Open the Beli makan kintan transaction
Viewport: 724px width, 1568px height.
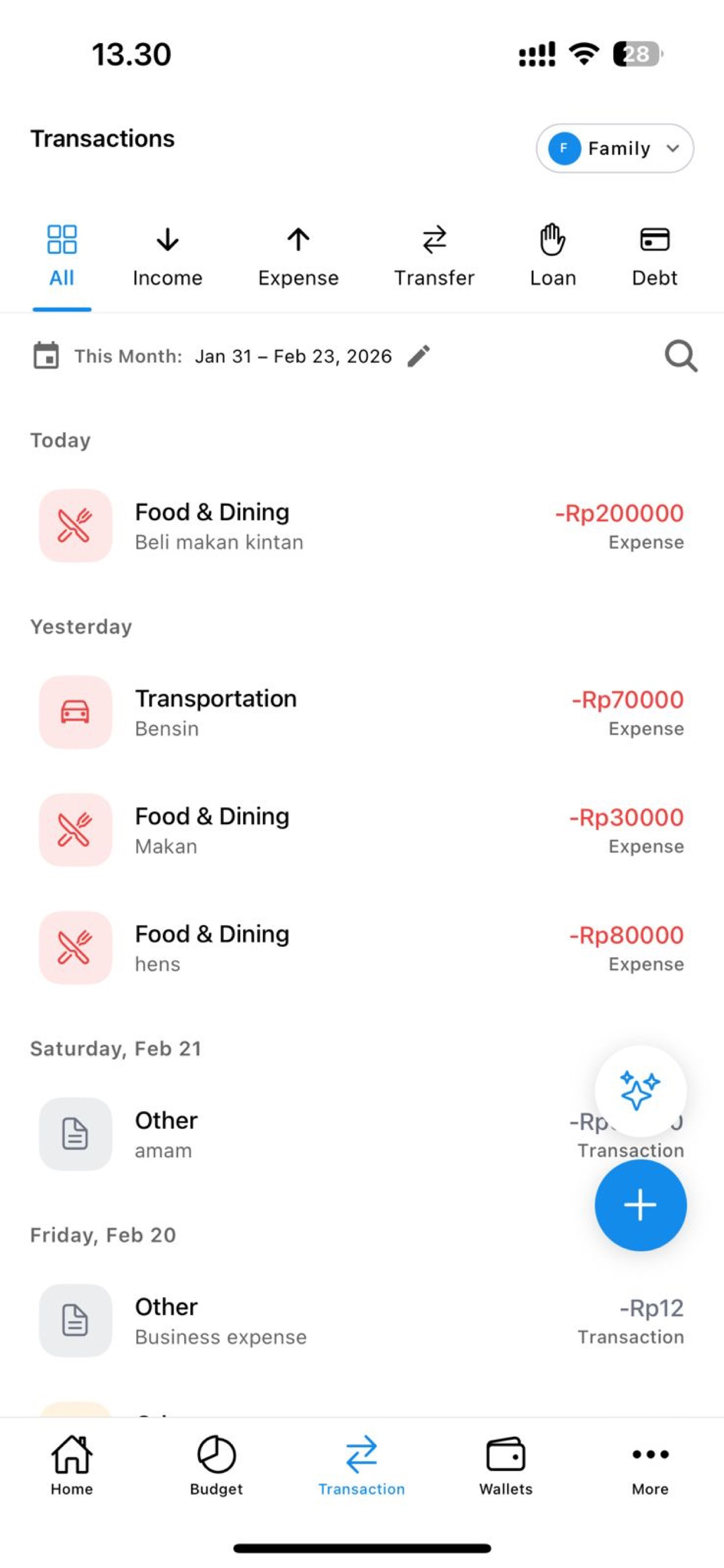pos(362,526)
